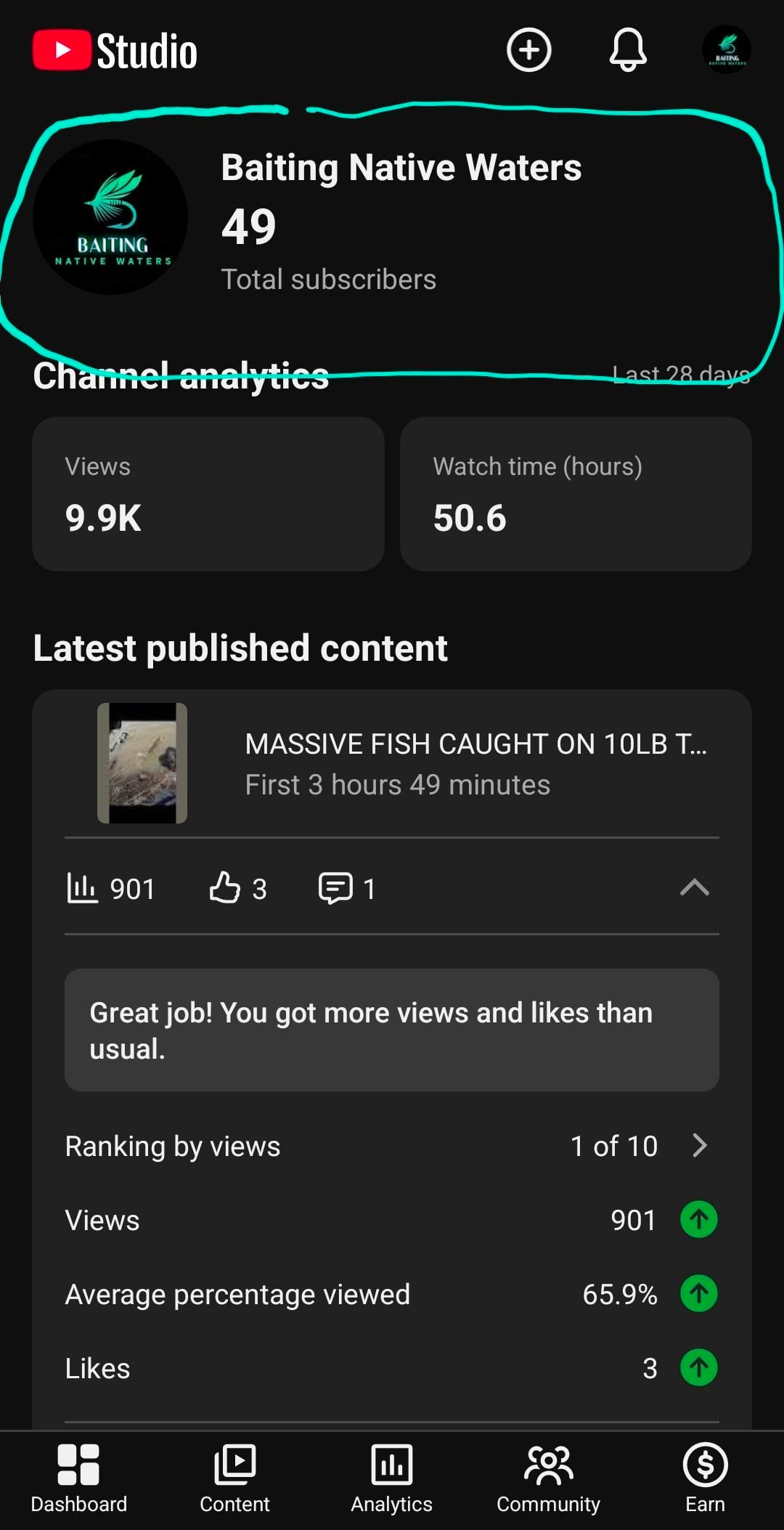View comments on the latest video
The width and height of the screenshot is (784, 1530).
pos(346,888)
